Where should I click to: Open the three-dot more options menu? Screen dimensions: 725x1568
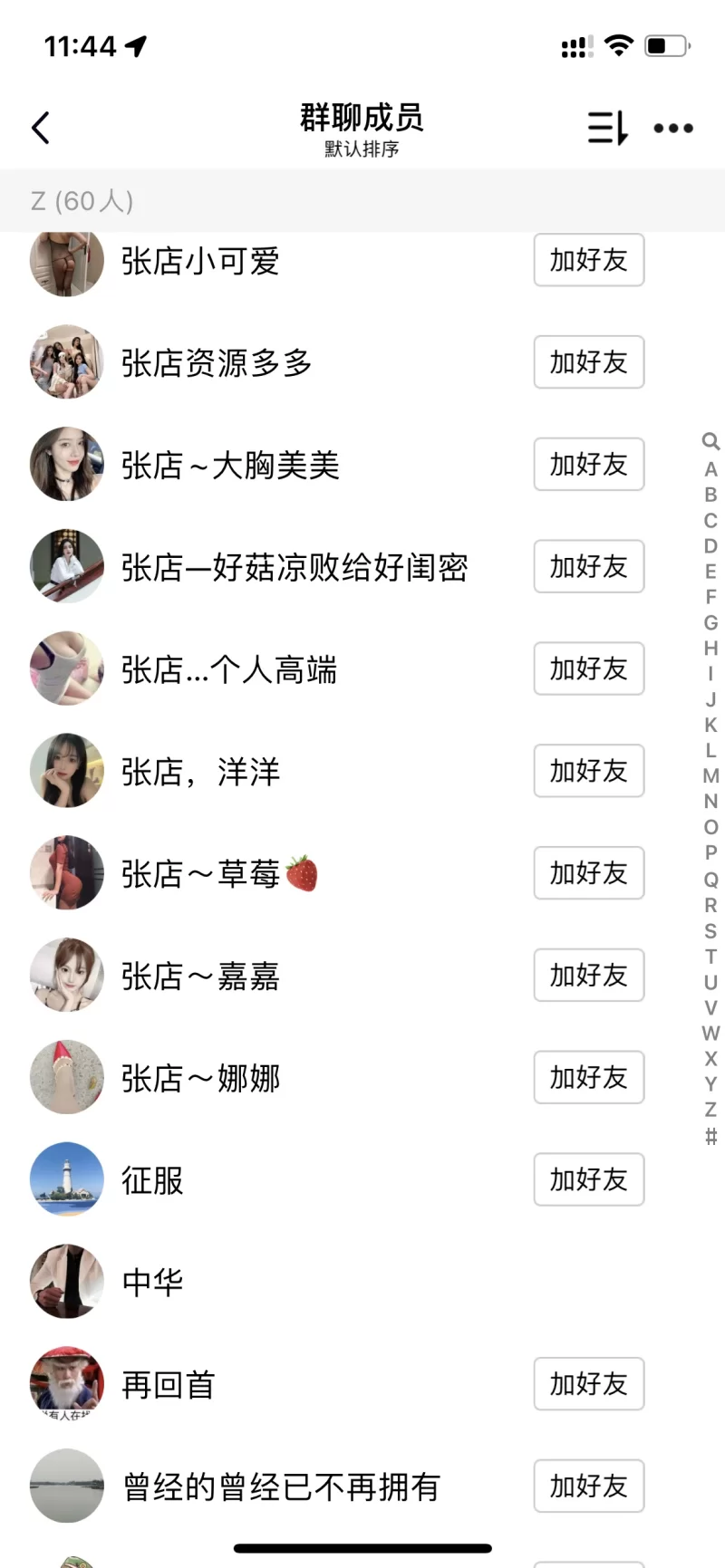point(673,128)
